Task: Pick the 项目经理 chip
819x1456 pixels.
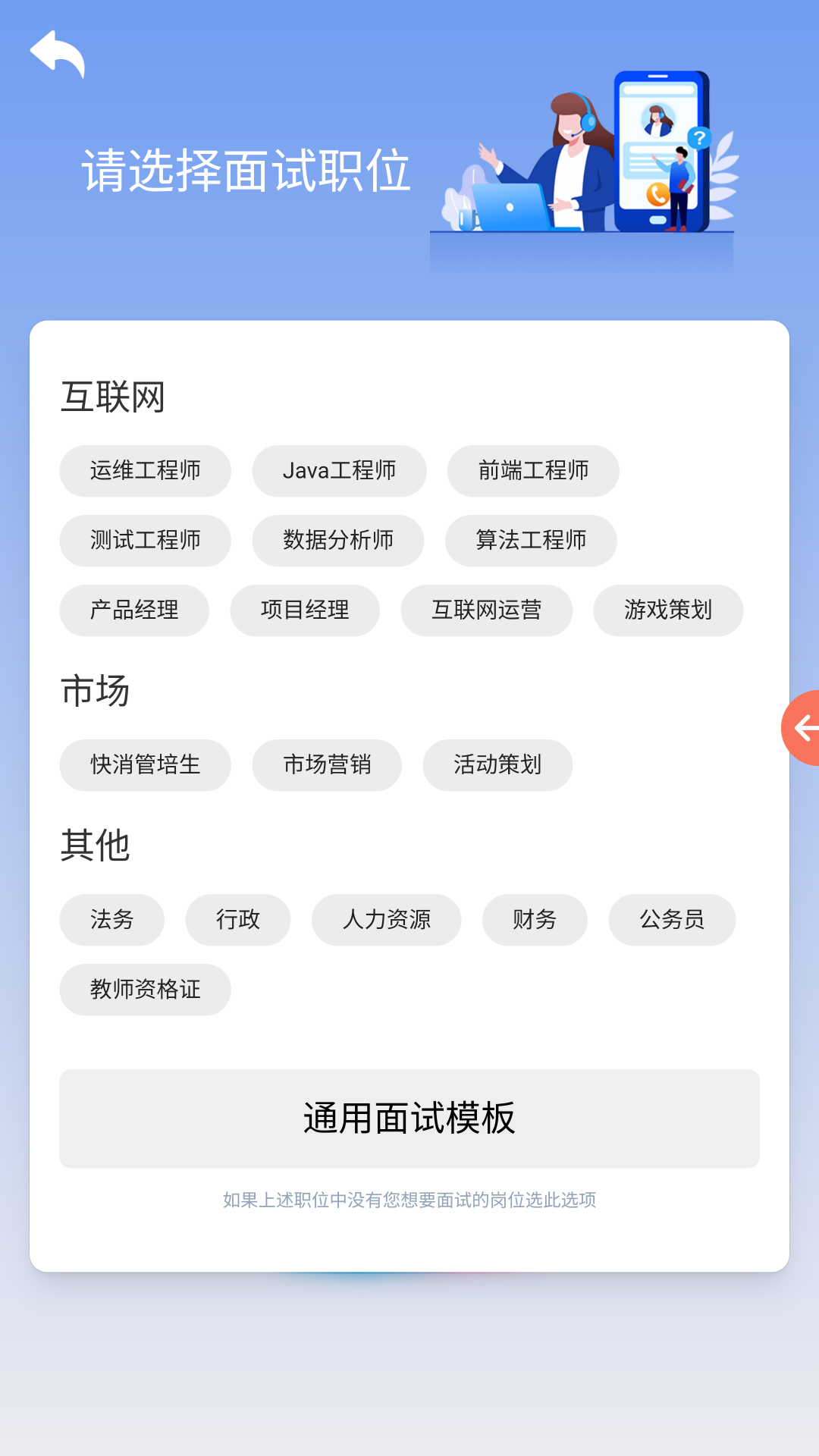Action: 305,610
